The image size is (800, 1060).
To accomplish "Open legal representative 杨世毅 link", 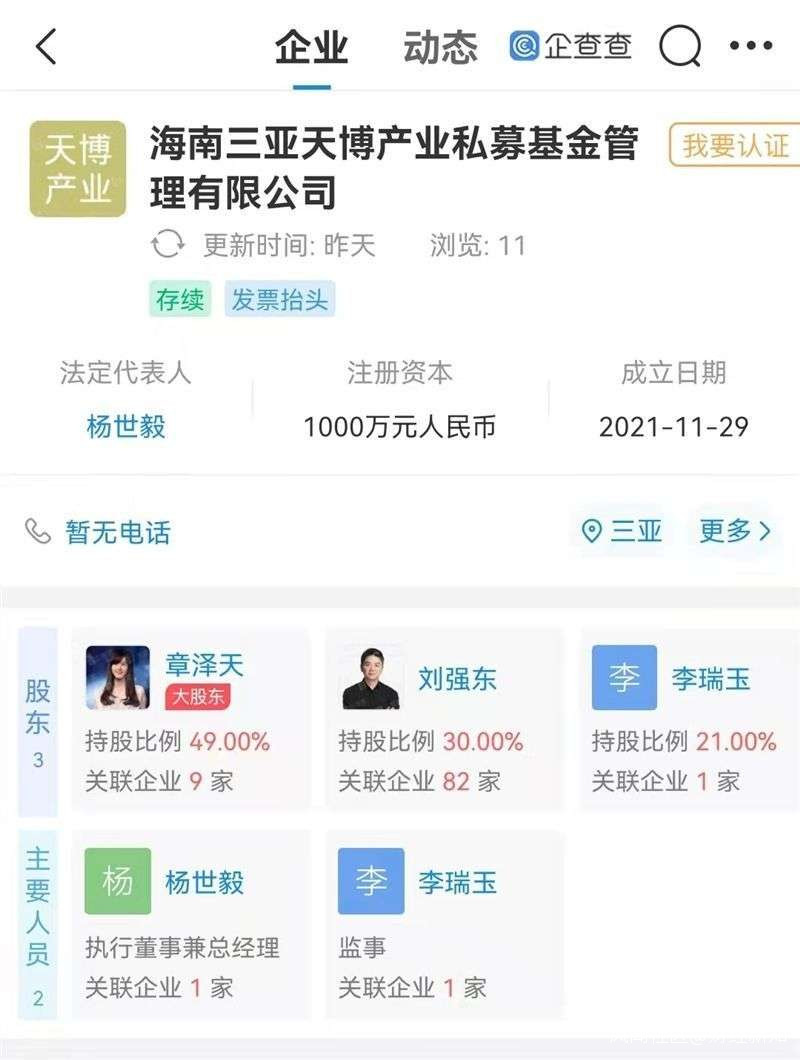I will [126, 427].
